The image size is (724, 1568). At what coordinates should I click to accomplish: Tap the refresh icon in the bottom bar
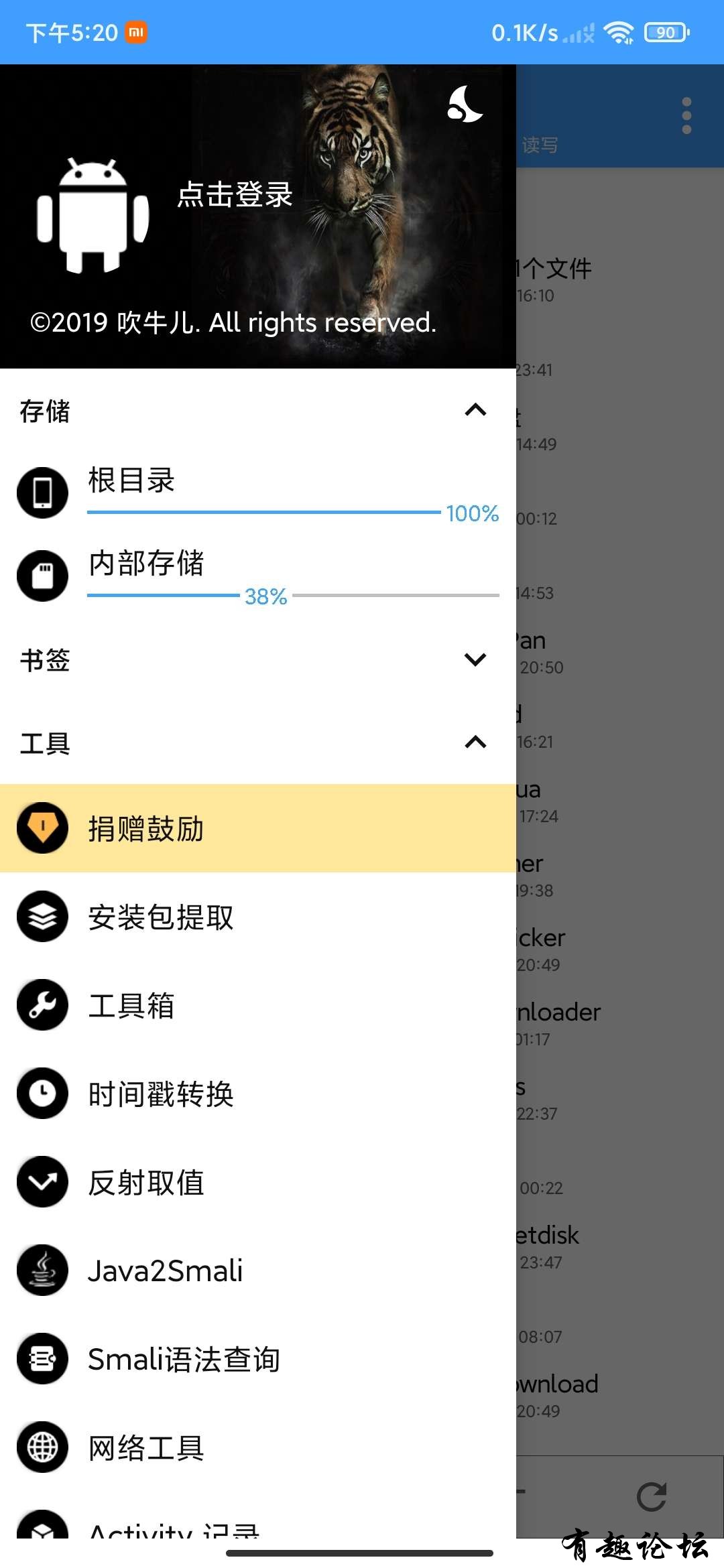point(651,1497)
